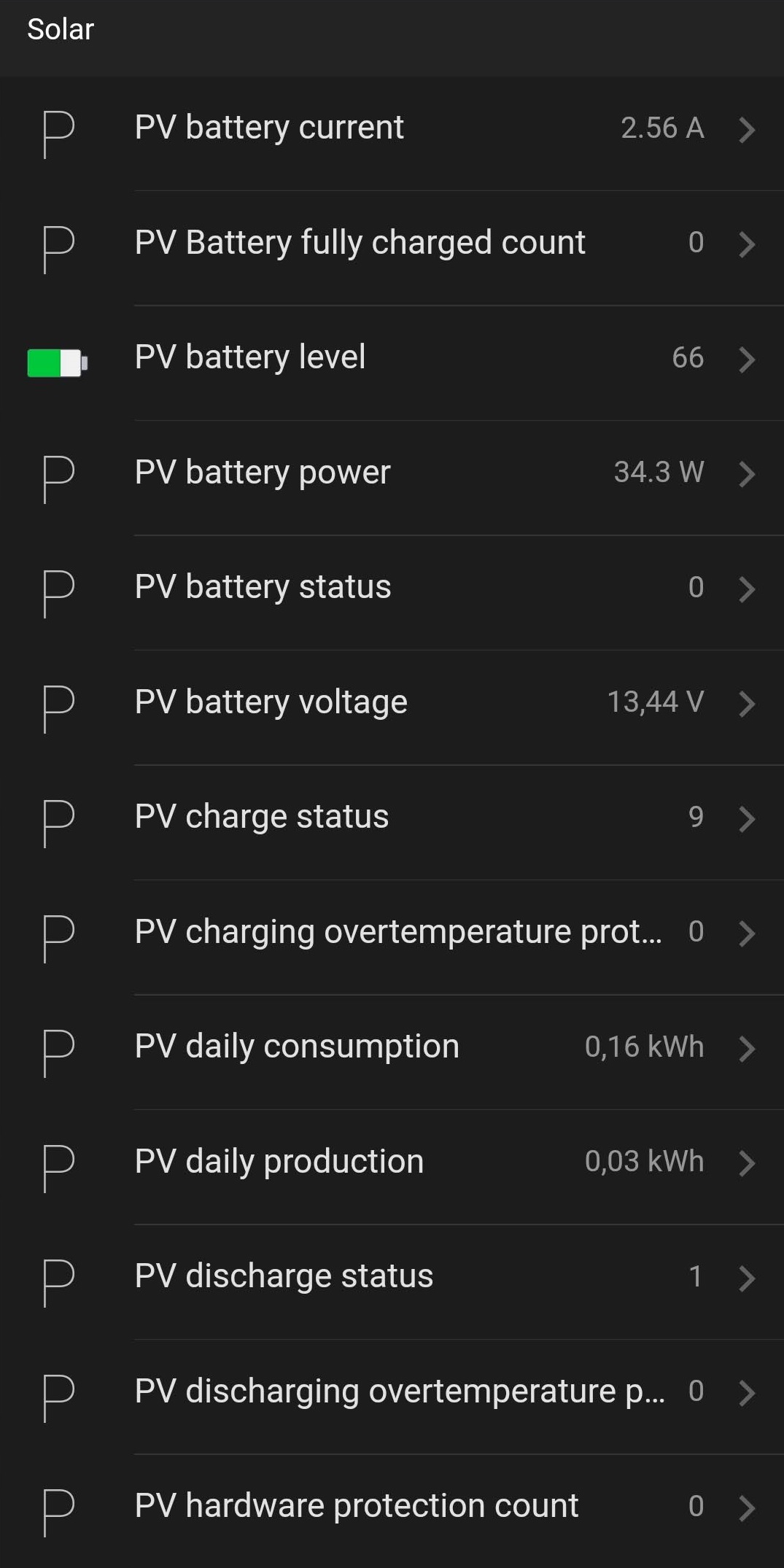This screenshot has width=784, height=1568.
Task: Open PV charging overtemperature protection row
Action: coord(392,932)
